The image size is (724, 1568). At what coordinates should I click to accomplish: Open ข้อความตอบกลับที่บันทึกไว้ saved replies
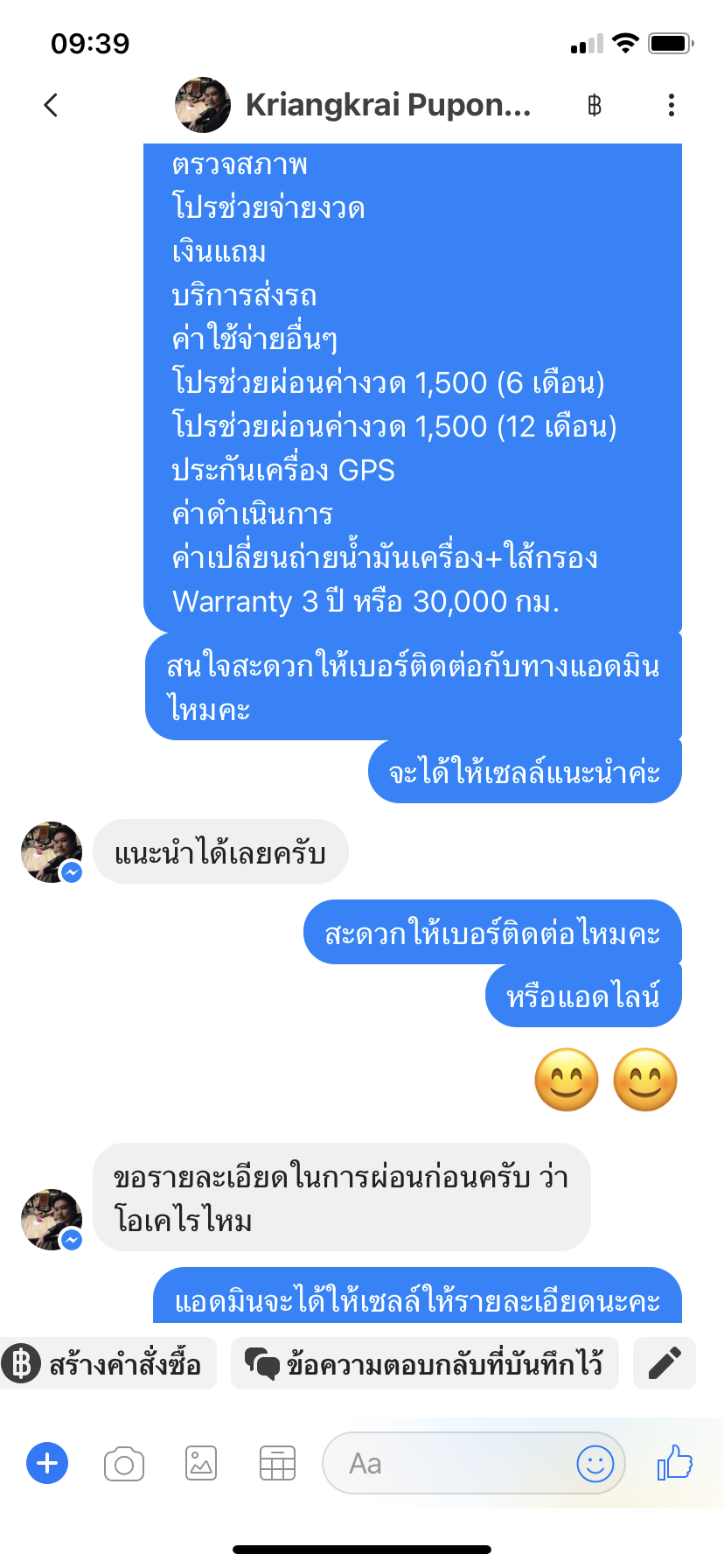pos(425,1363)
